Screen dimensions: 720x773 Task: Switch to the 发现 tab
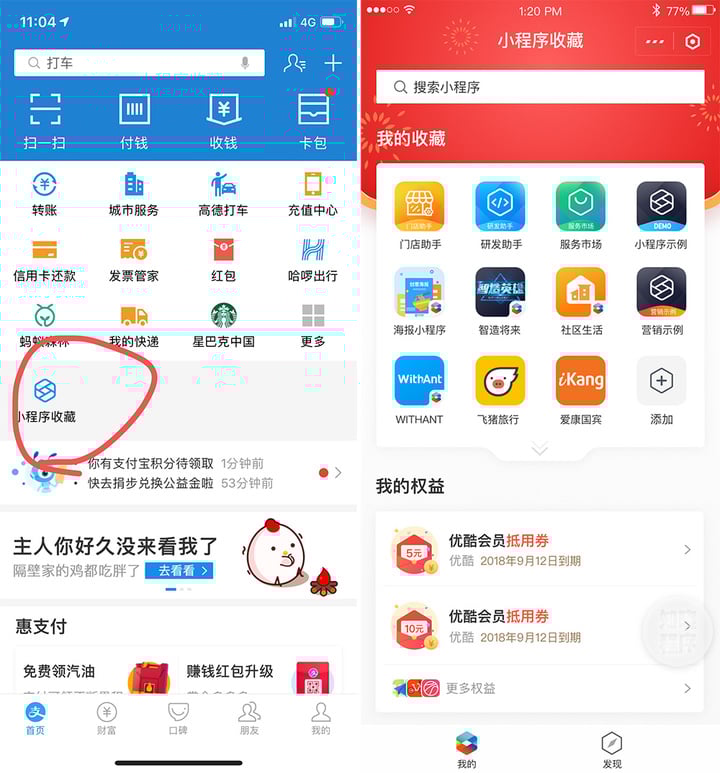coord(612,750)
